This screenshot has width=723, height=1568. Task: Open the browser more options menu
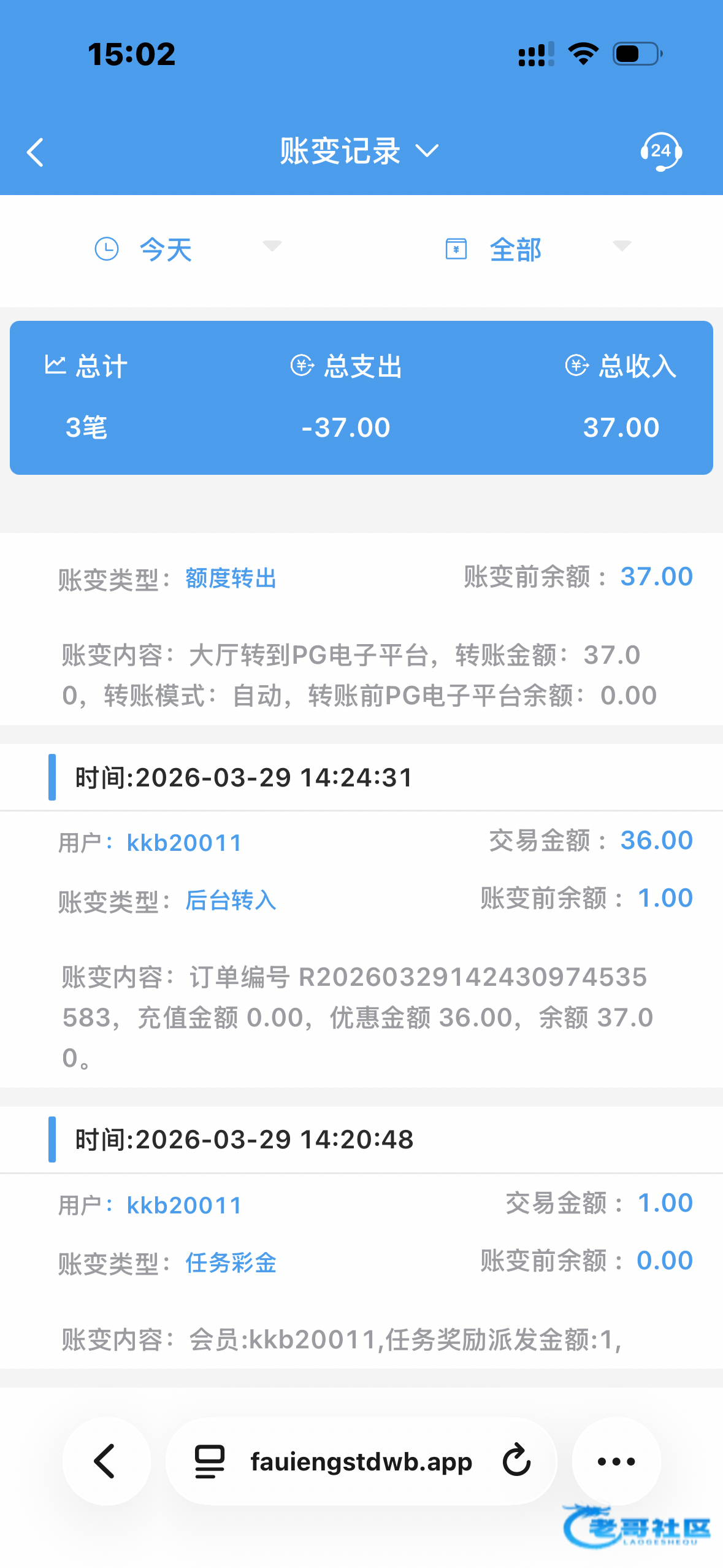pos(616,1461)
